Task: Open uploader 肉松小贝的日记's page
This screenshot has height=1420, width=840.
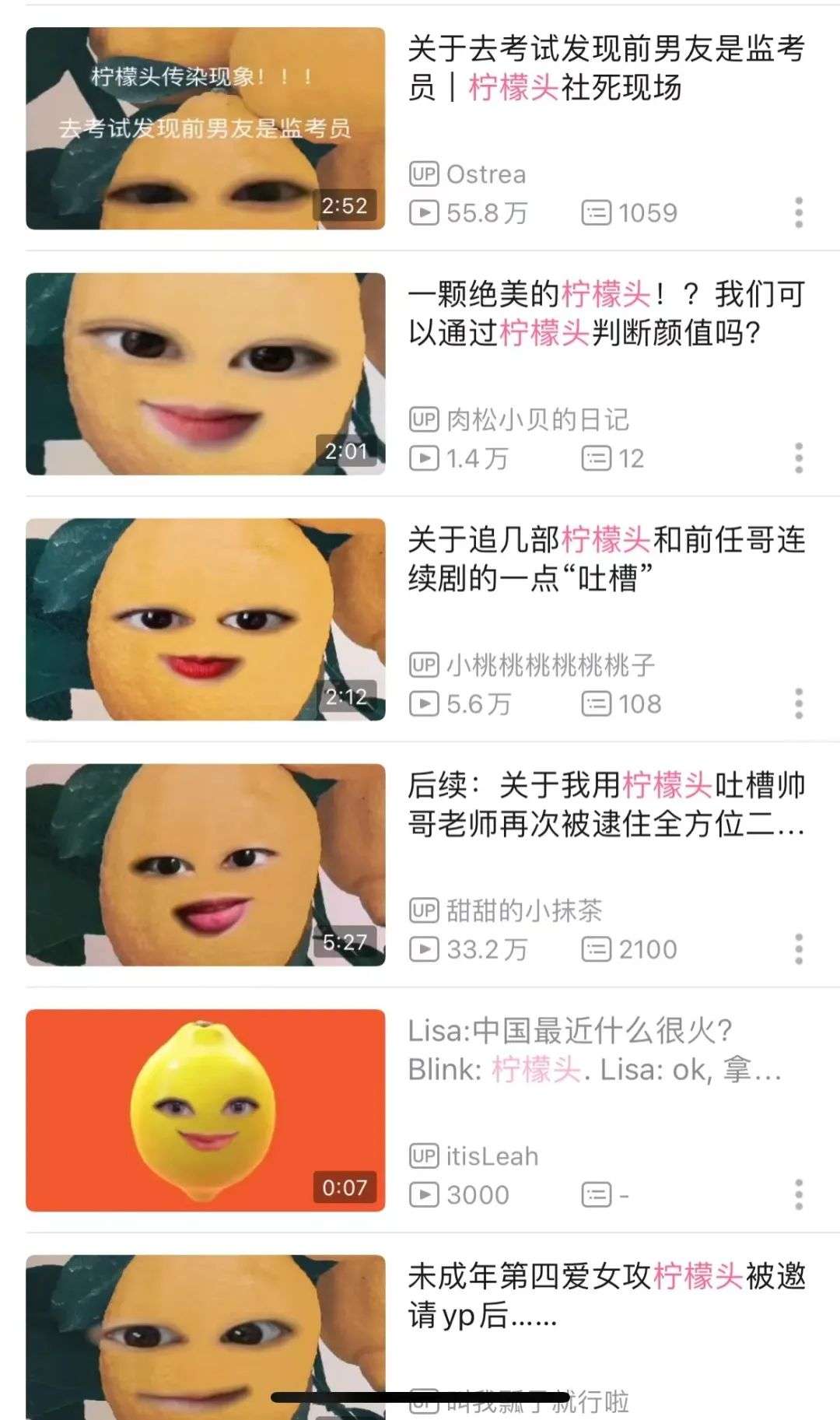Action: click(x=537, y=420)
